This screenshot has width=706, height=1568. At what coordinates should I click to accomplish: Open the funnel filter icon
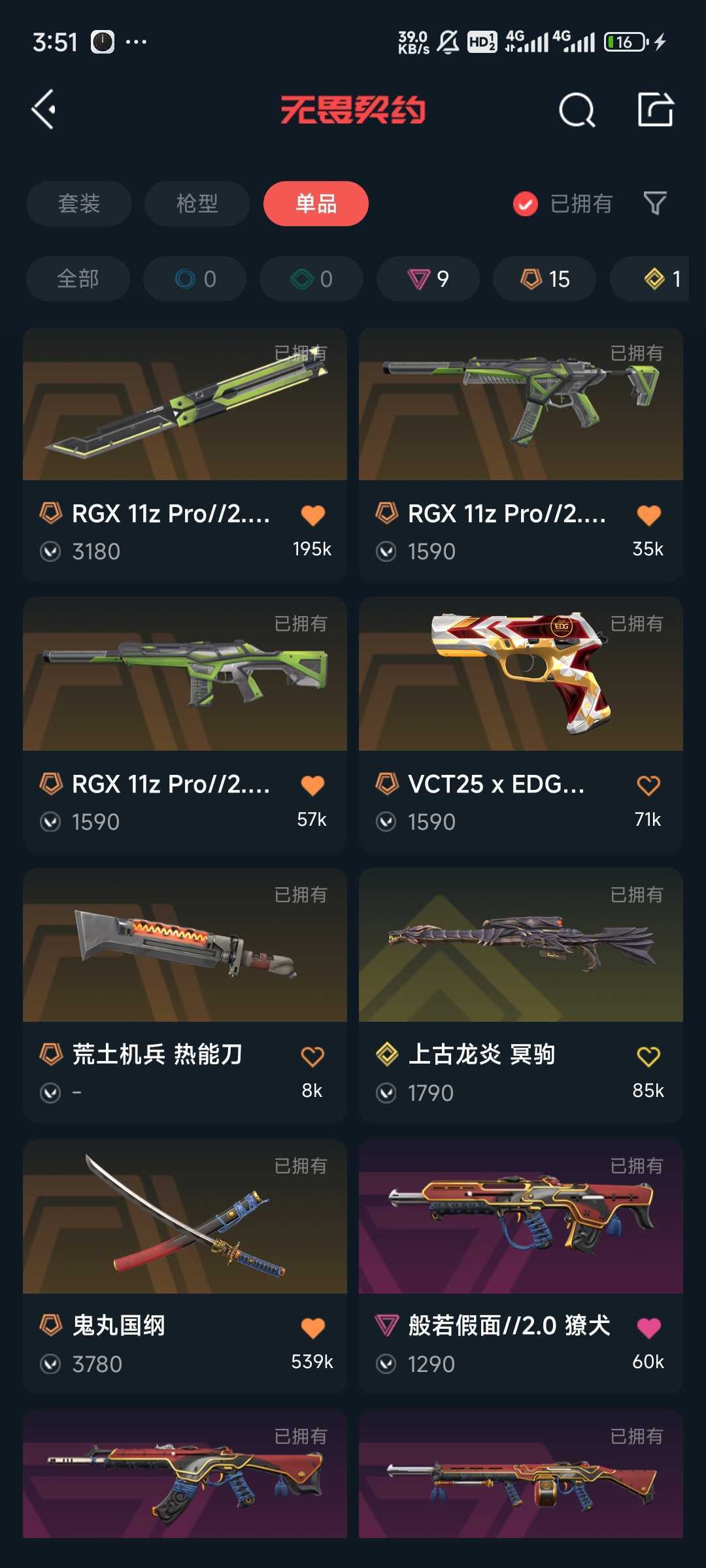coord(655,203)
